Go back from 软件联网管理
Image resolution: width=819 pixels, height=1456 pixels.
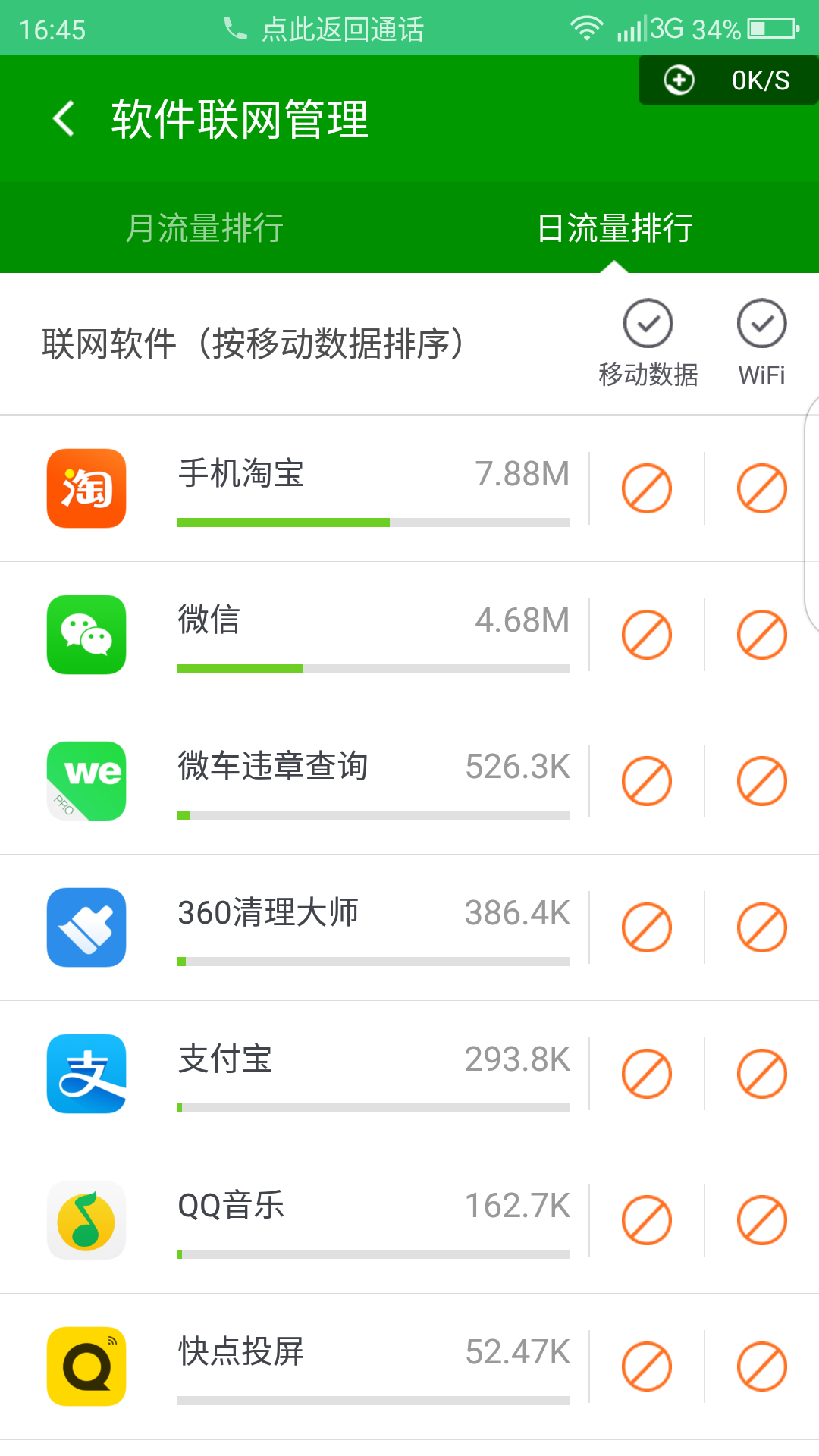pos(64,119)
